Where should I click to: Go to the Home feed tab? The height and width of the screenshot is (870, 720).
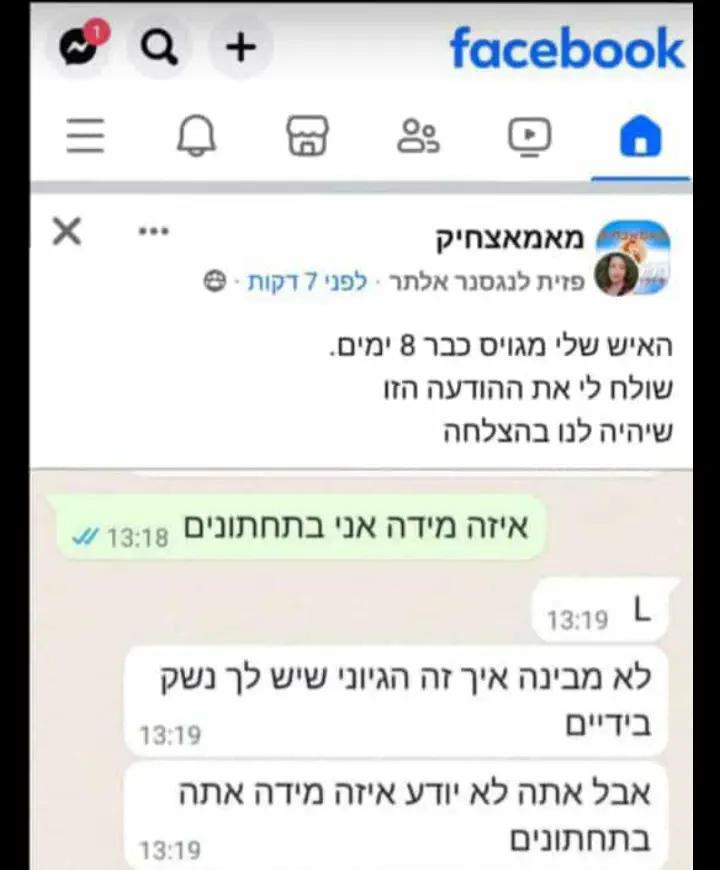pyautogui.click(x=640, y=136)
